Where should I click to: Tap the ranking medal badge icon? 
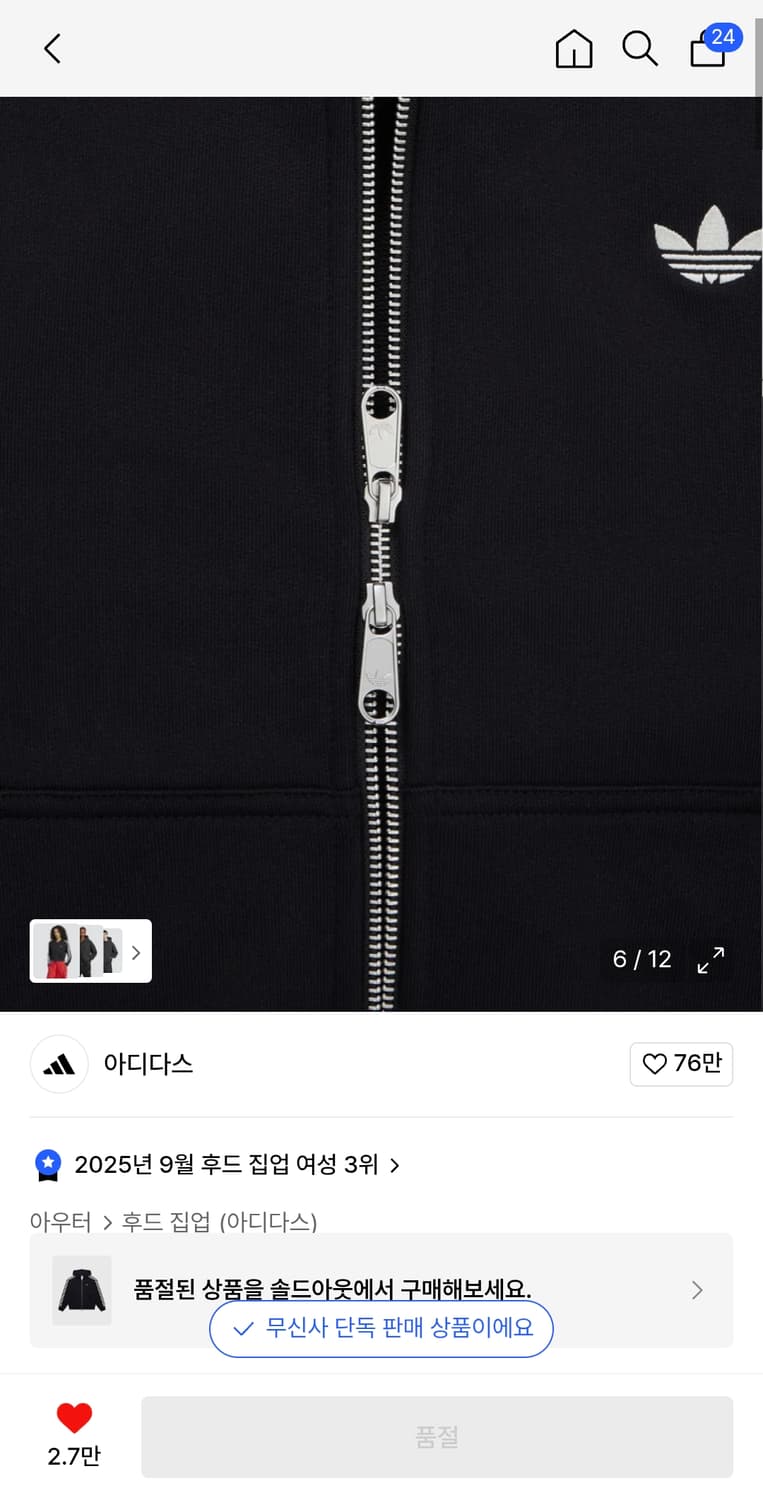click(x=47, y=1164)
